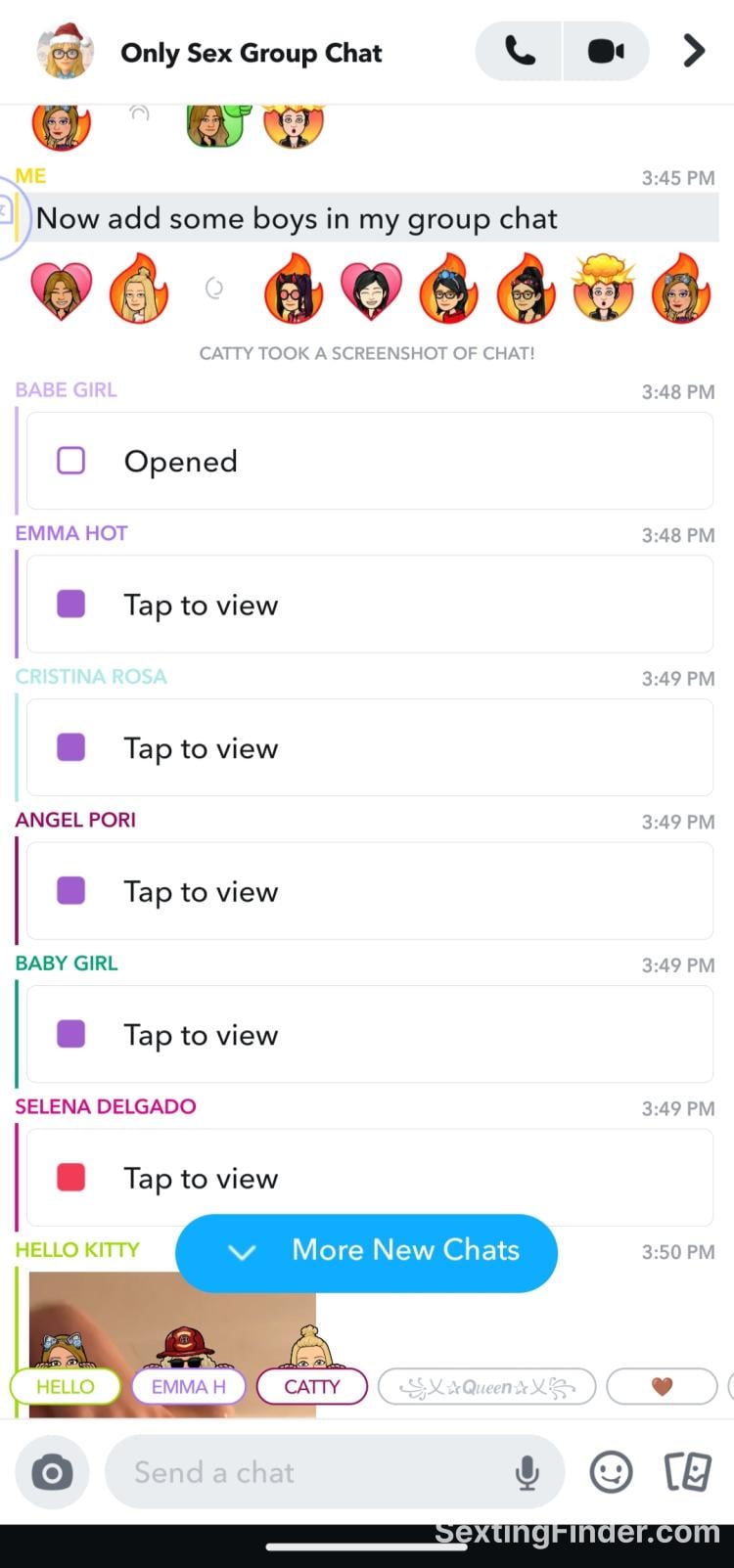Jump to More New Chats
Screen dimensions: 734x1568
[x=367, y=1251]
